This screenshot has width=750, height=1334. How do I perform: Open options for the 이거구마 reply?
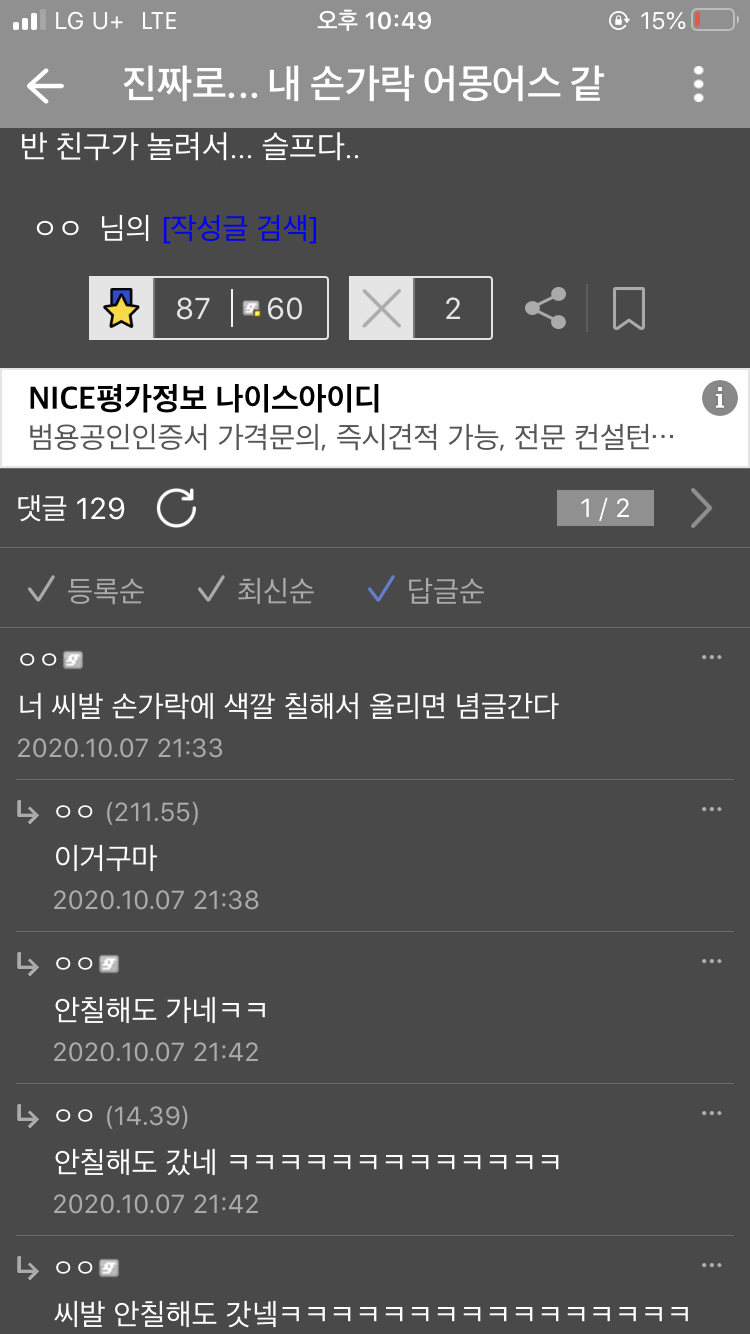(711, 810)
